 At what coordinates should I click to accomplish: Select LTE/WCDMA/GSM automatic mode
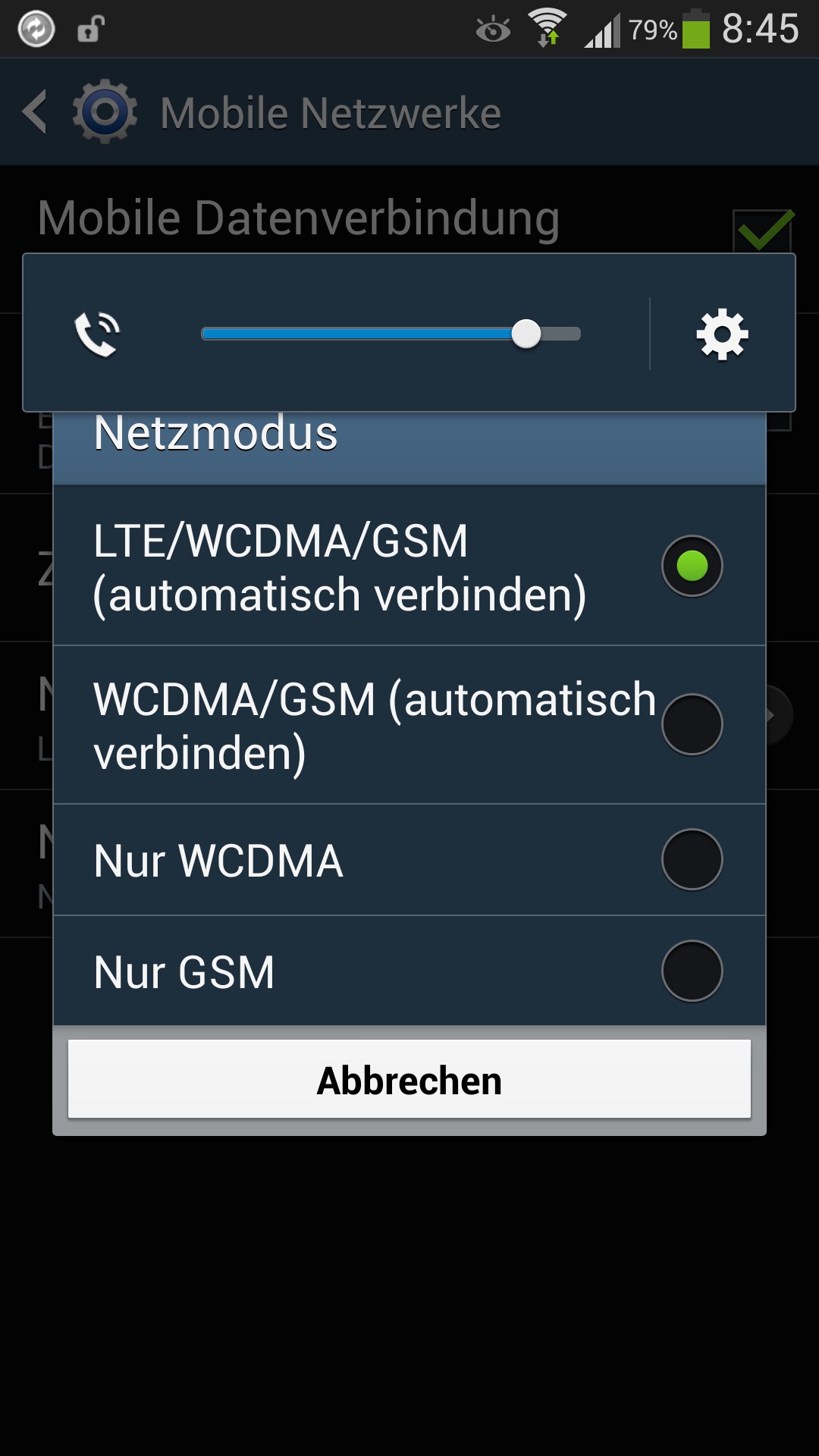409,566
